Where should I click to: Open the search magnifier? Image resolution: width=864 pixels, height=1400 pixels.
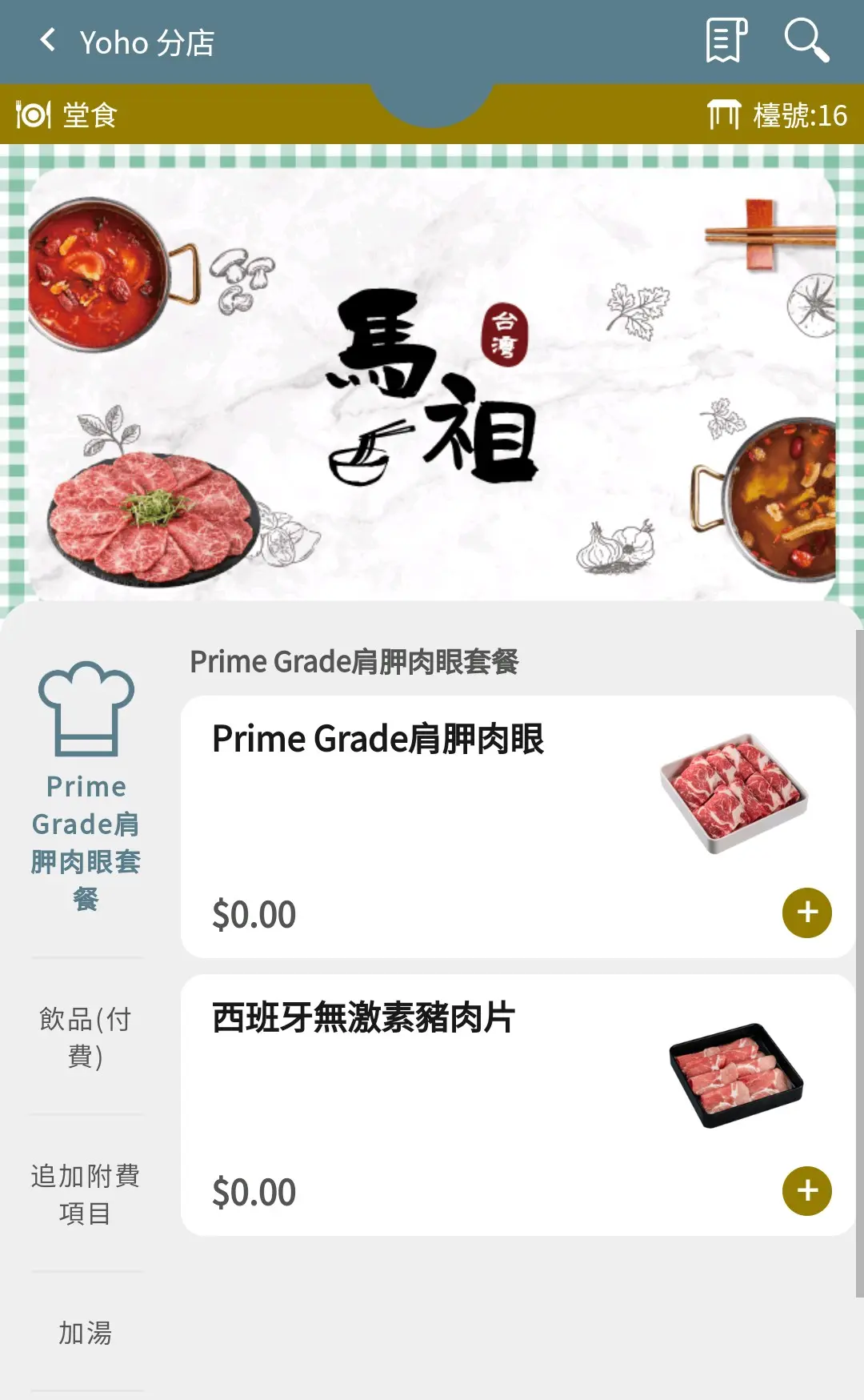pyautogui.click(x=806, y=40)
